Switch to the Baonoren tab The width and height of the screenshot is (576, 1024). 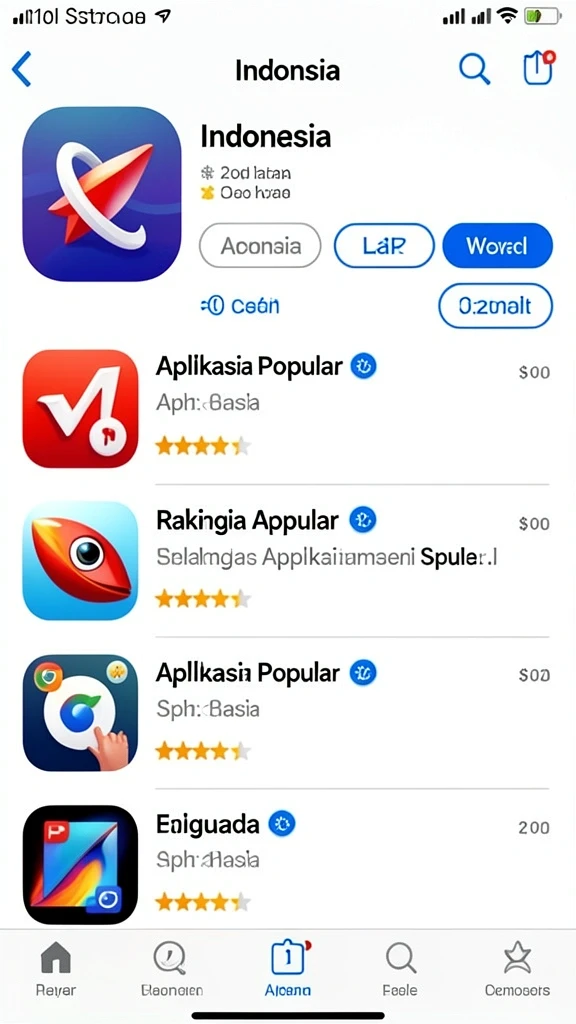pyautogui.click(x=172, y=968)
